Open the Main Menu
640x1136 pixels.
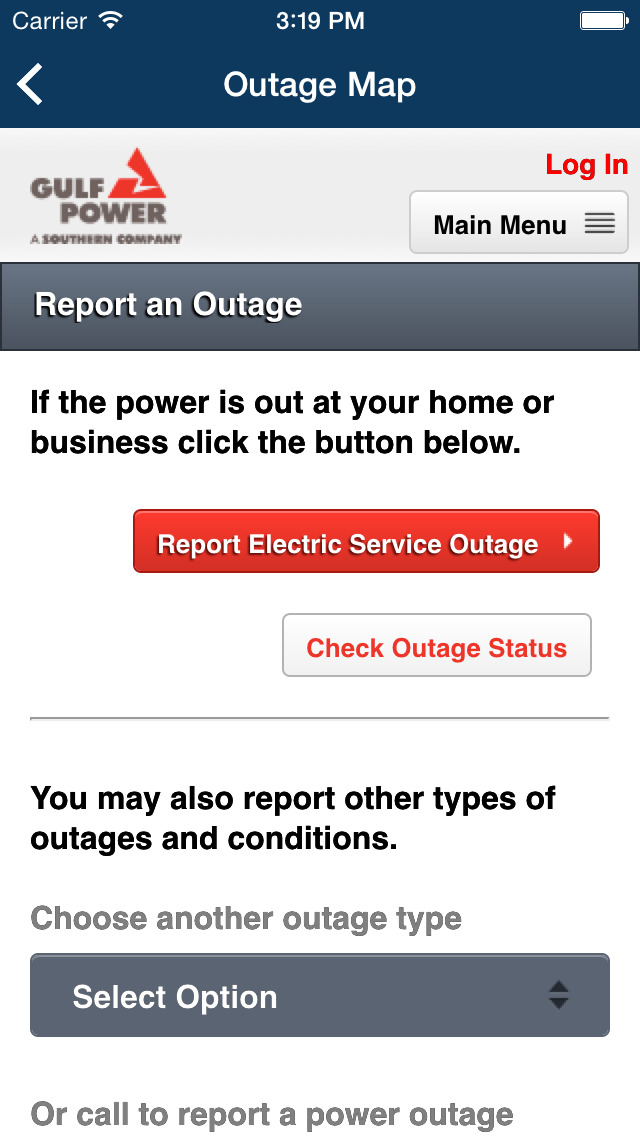[x=519, y=225]
